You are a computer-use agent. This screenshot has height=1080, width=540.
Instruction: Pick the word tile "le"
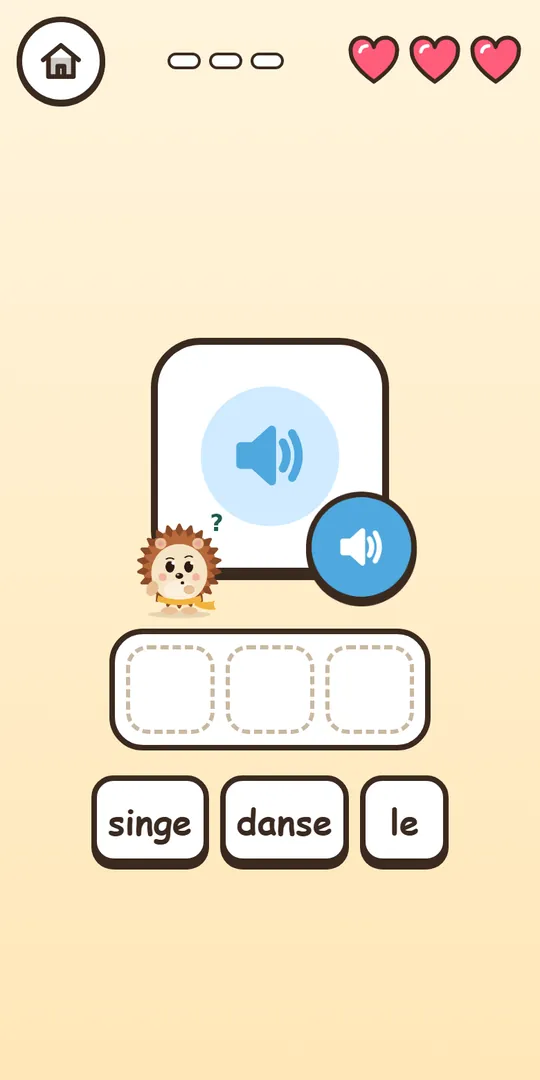point(404,822)
